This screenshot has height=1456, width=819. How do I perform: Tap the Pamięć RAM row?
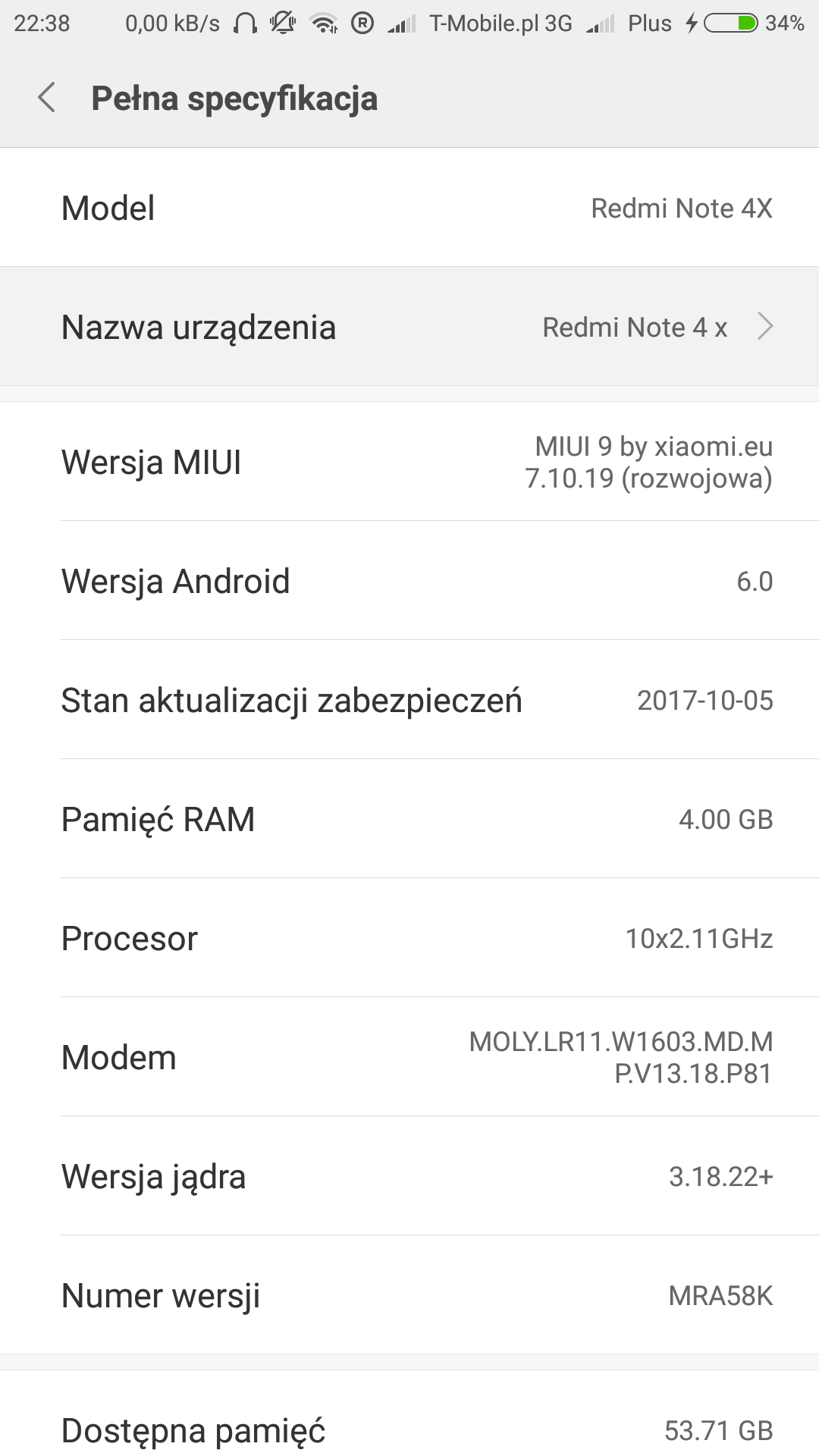pos(409,819)
